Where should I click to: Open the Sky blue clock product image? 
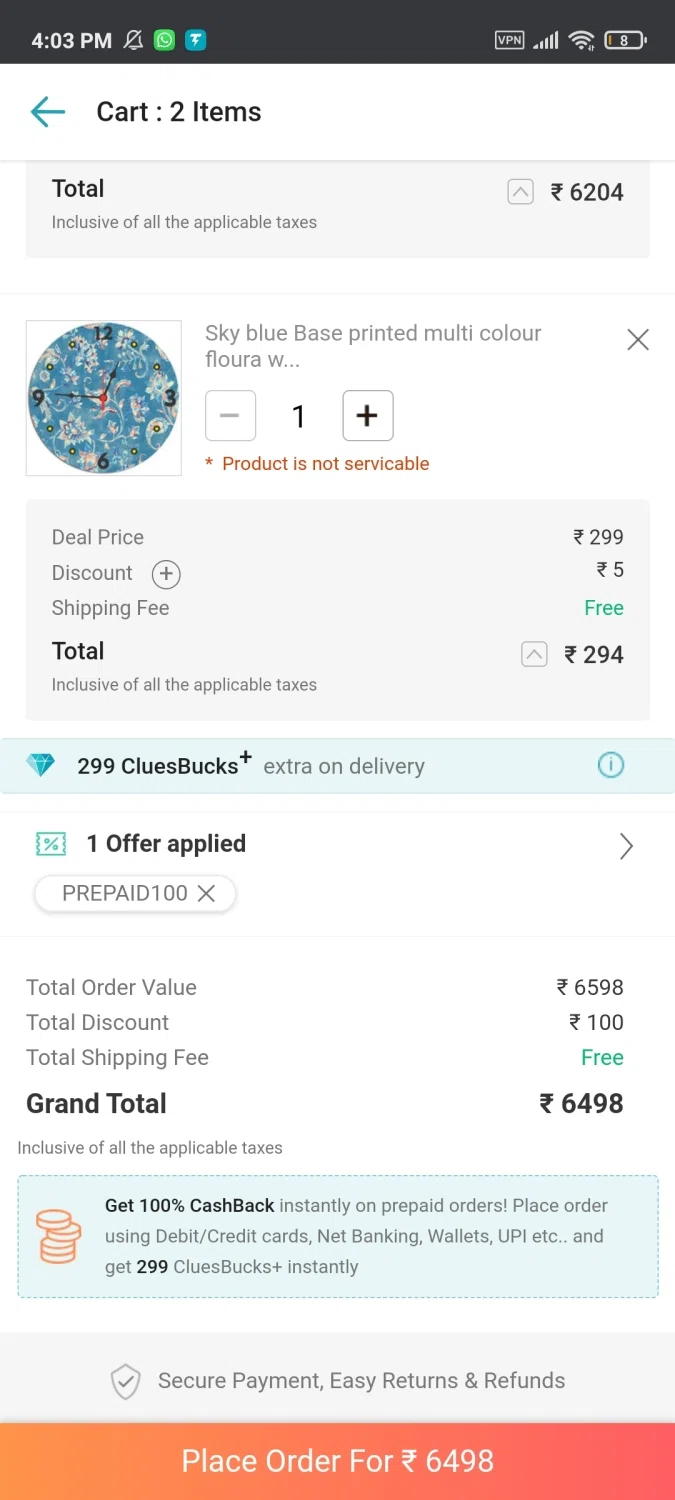[104, 398]
